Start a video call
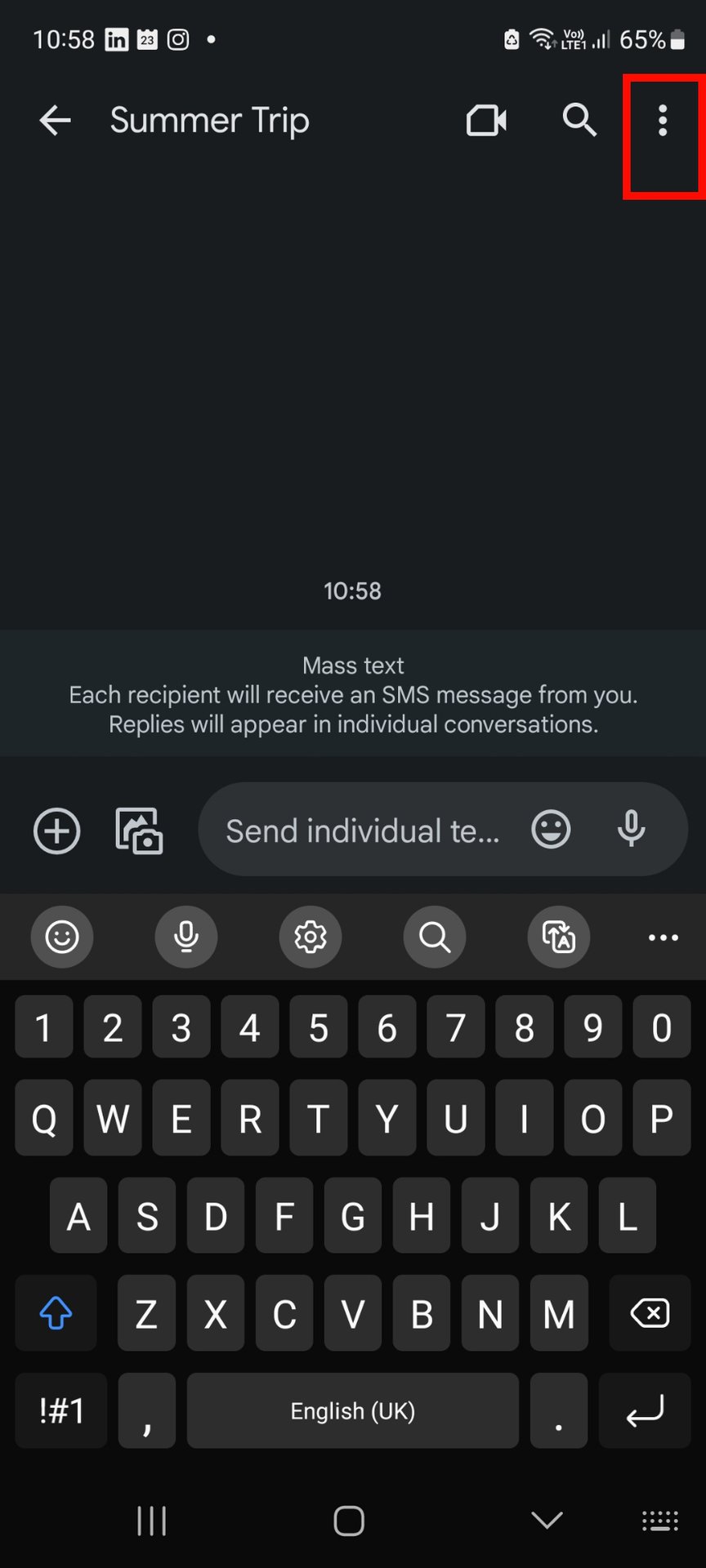Image resolution: width=706 pixels, height=1568 pixels. click(x=486, y=121)
